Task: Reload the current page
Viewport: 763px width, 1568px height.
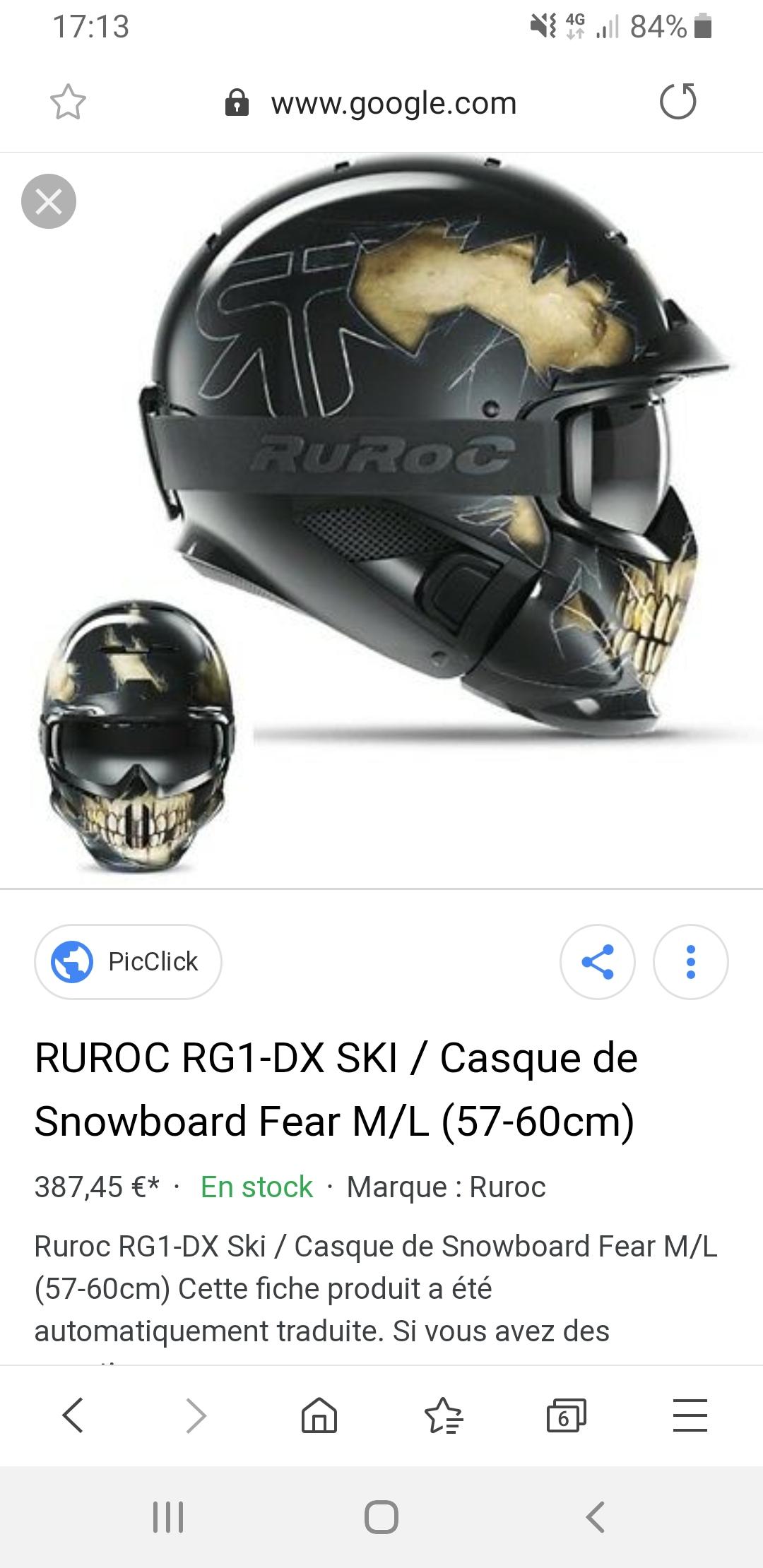Action: point(678,102)
